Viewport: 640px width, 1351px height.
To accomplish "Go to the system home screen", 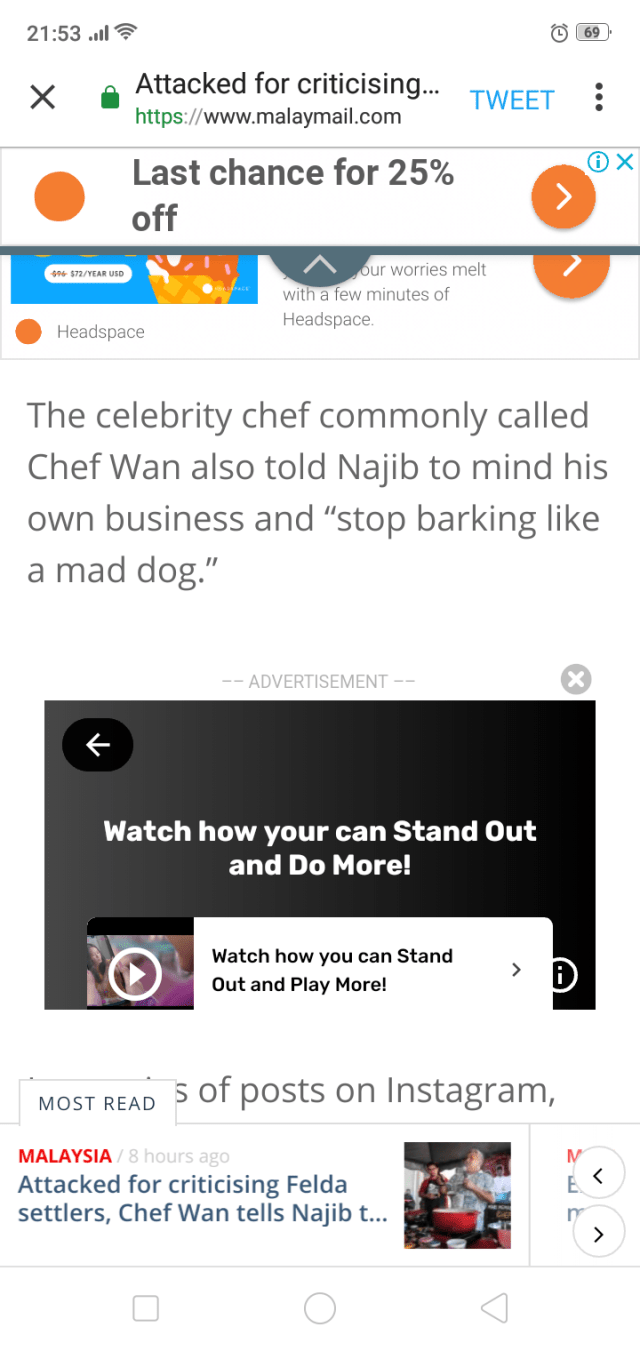I will [x=320, y=1308].
